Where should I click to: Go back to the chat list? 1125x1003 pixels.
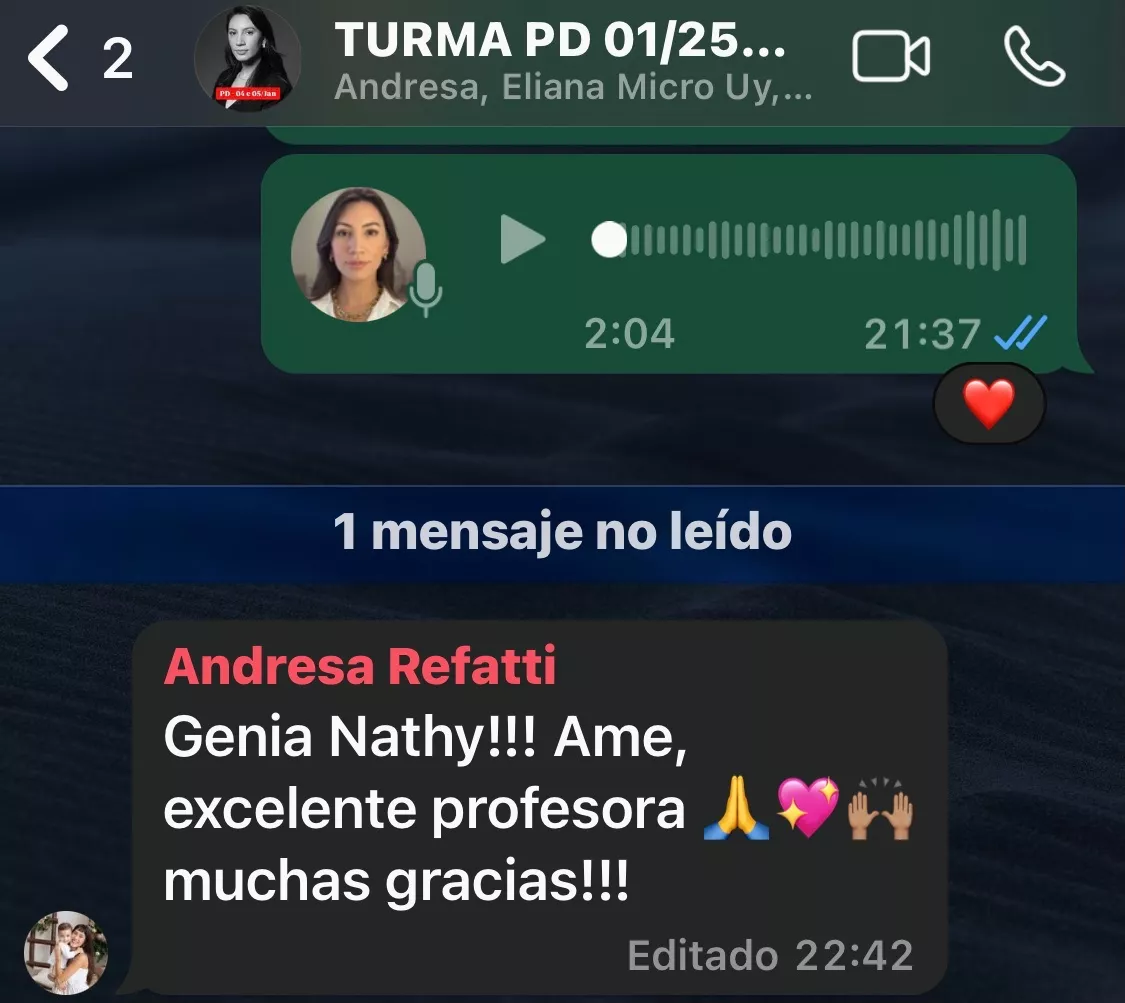(48, 58)
